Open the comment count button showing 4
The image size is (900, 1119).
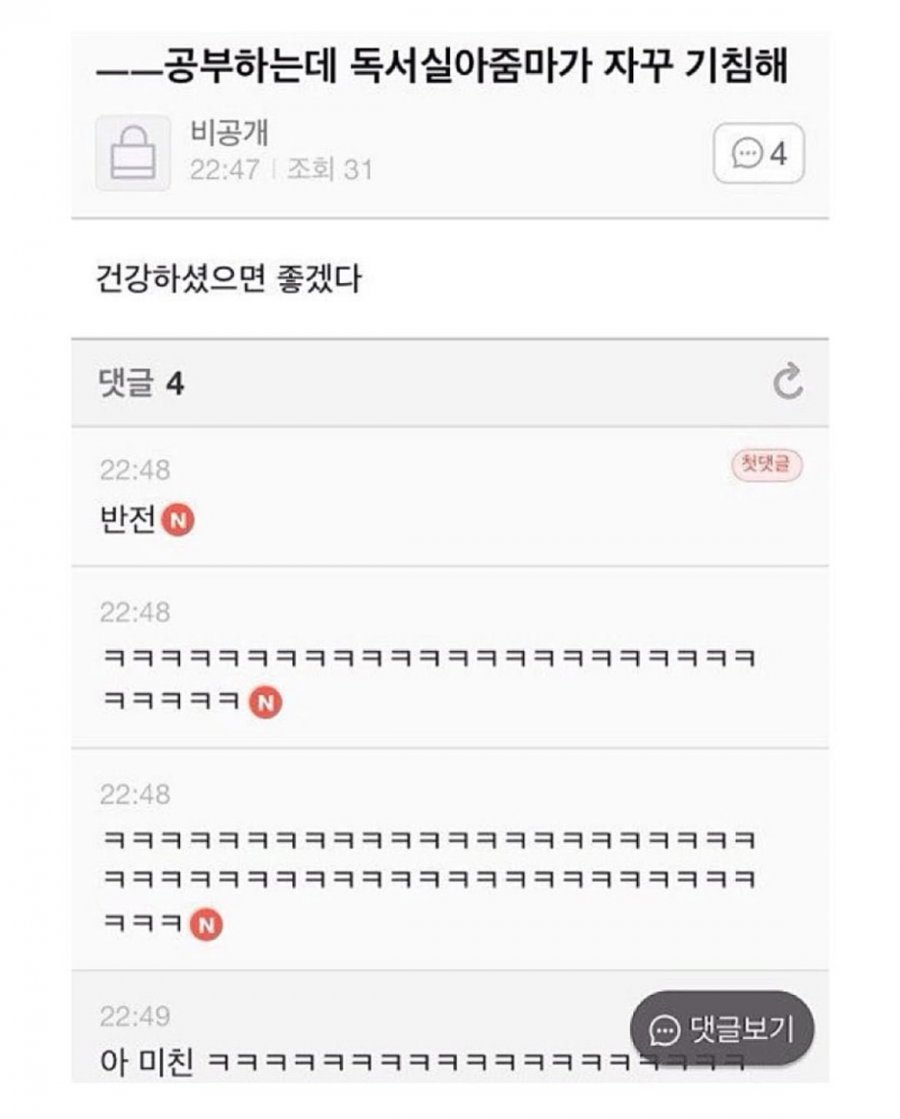coord(759,153)
